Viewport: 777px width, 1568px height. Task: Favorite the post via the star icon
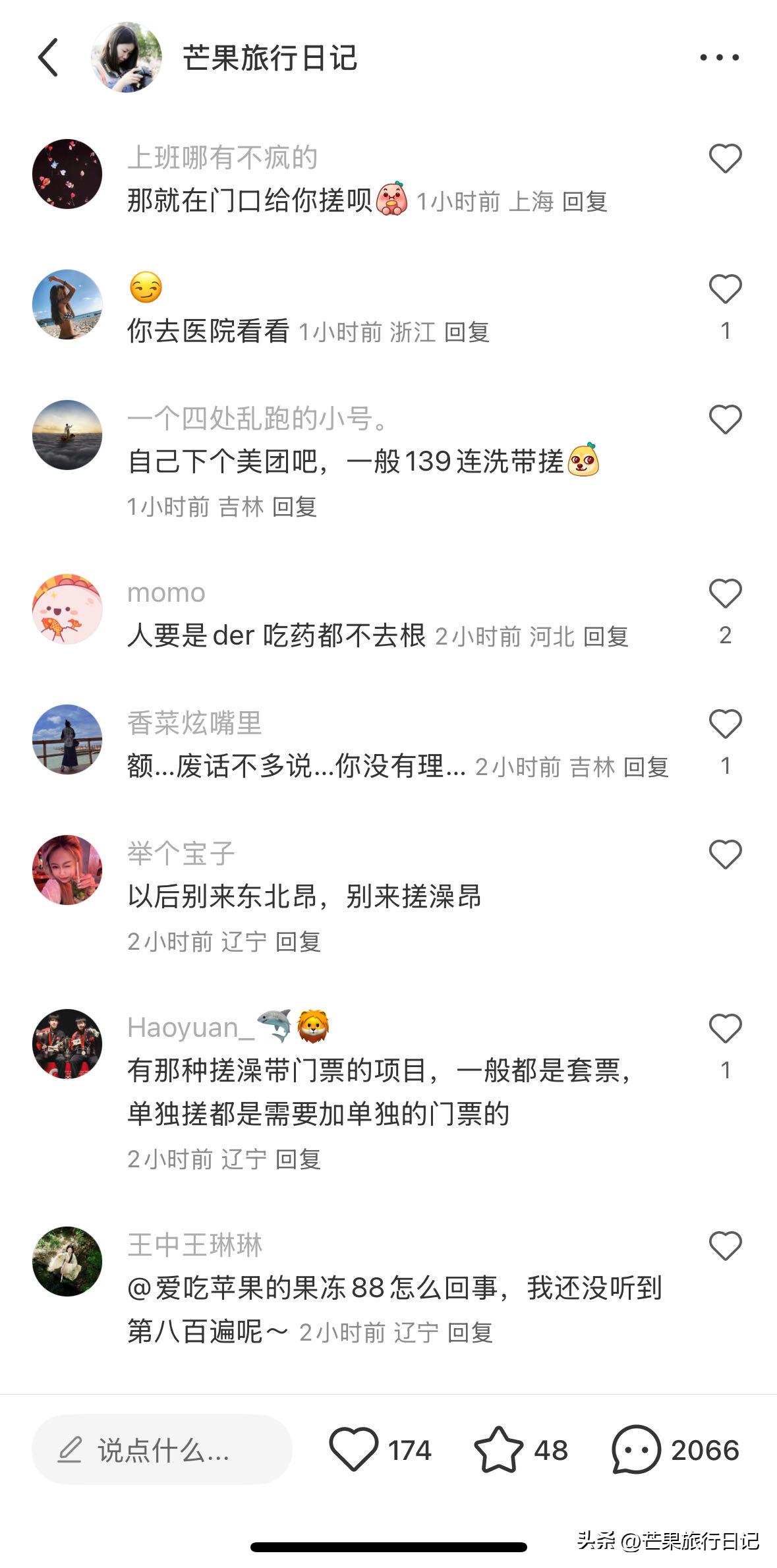[498, 1450]
